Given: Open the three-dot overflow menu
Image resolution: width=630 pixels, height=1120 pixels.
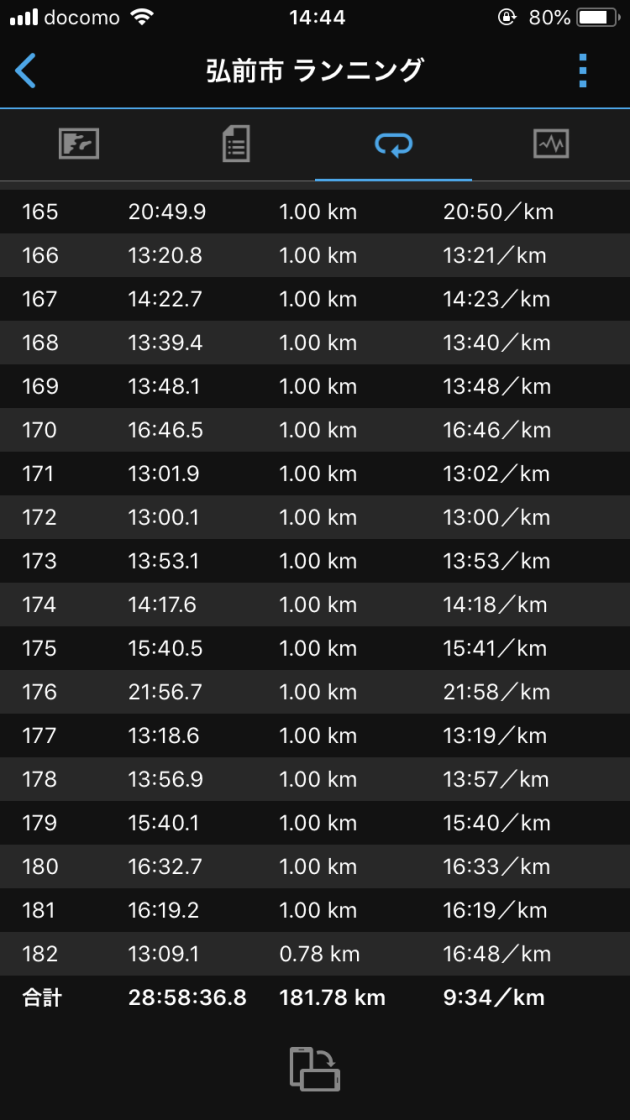Looking at the screenshot, I should [x=583, y=71].
